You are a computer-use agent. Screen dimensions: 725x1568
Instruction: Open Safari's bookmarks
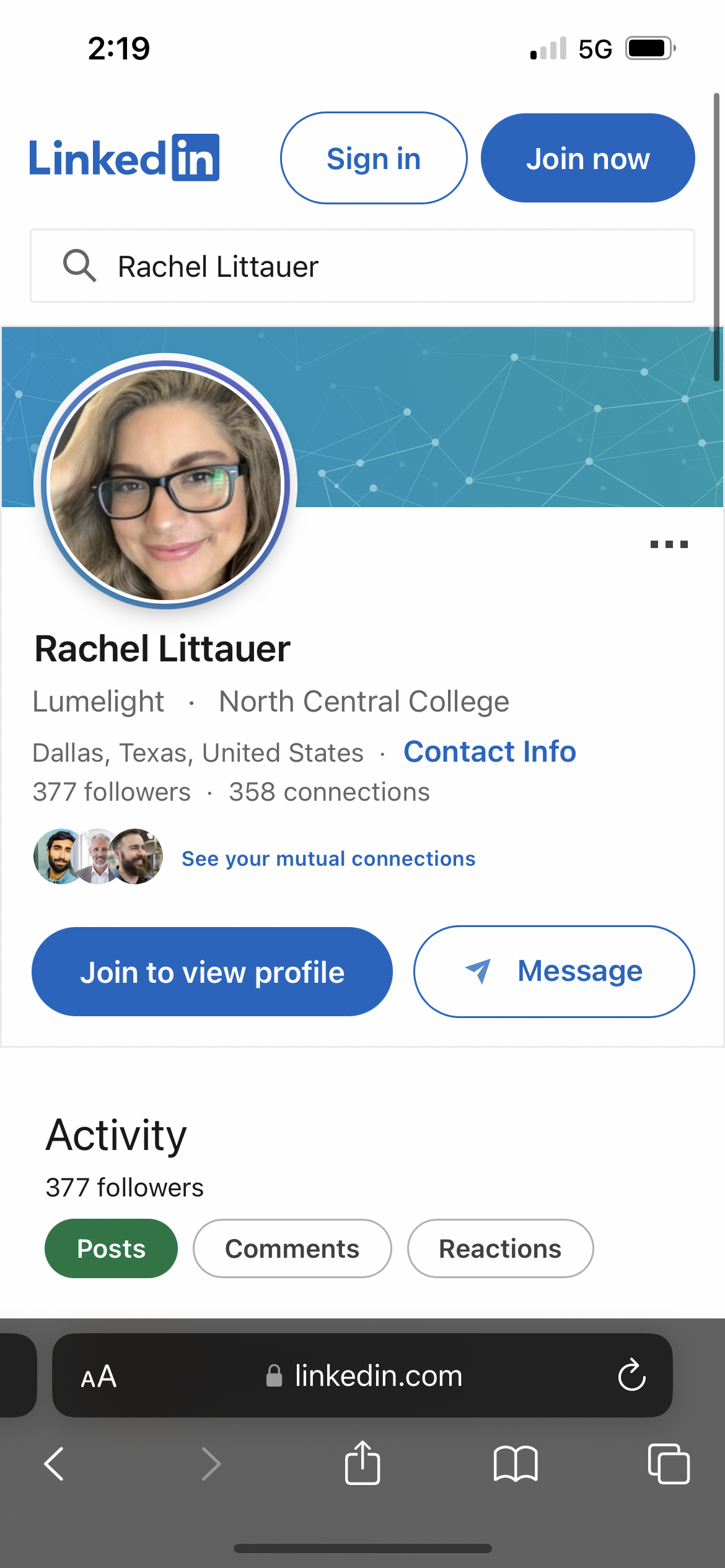pos(516,1463)
